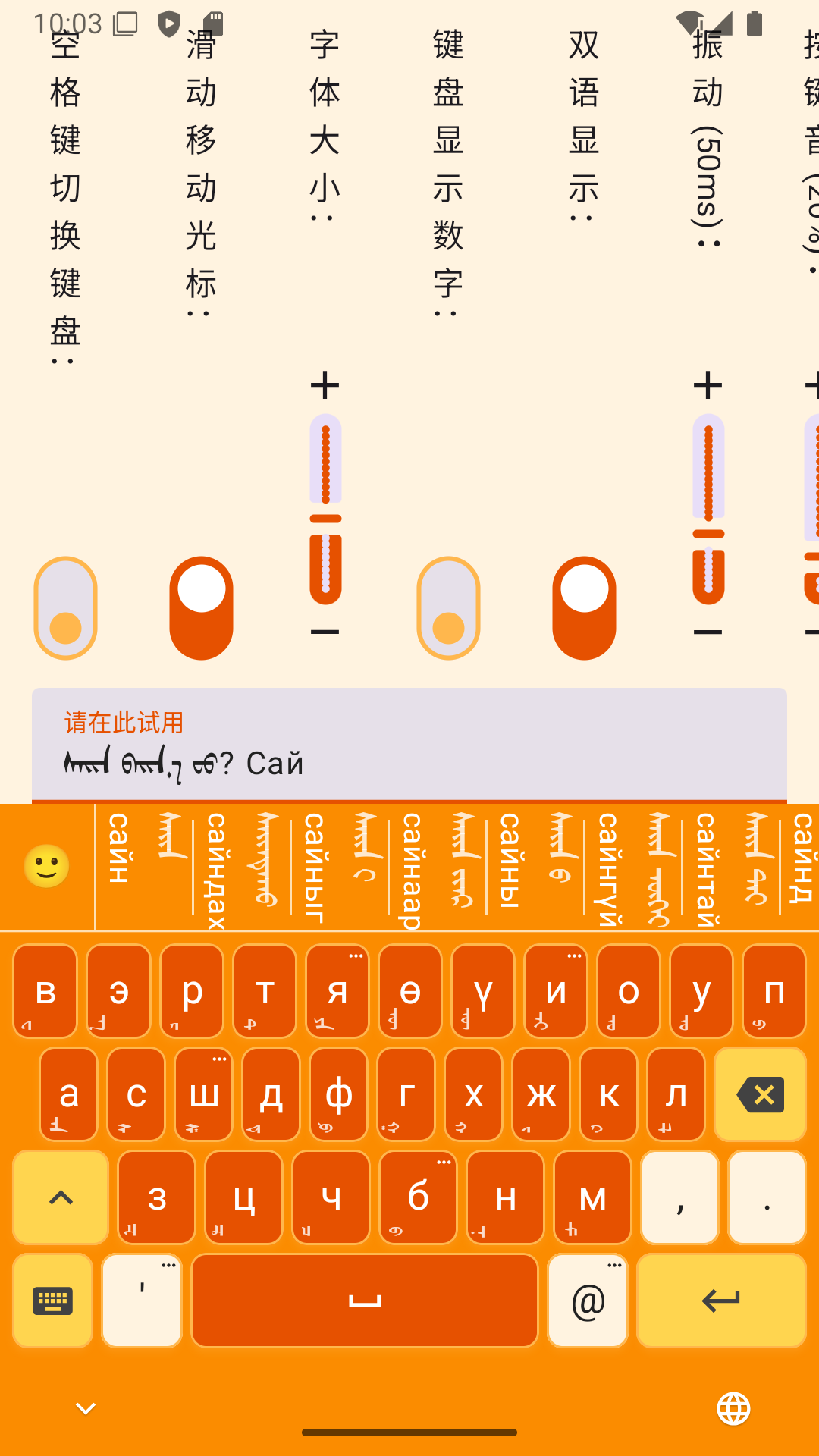Image resolution: width=819 pixels, height=1456 pixels.
Task: Tap the shift key
Action: [61, 1197]
